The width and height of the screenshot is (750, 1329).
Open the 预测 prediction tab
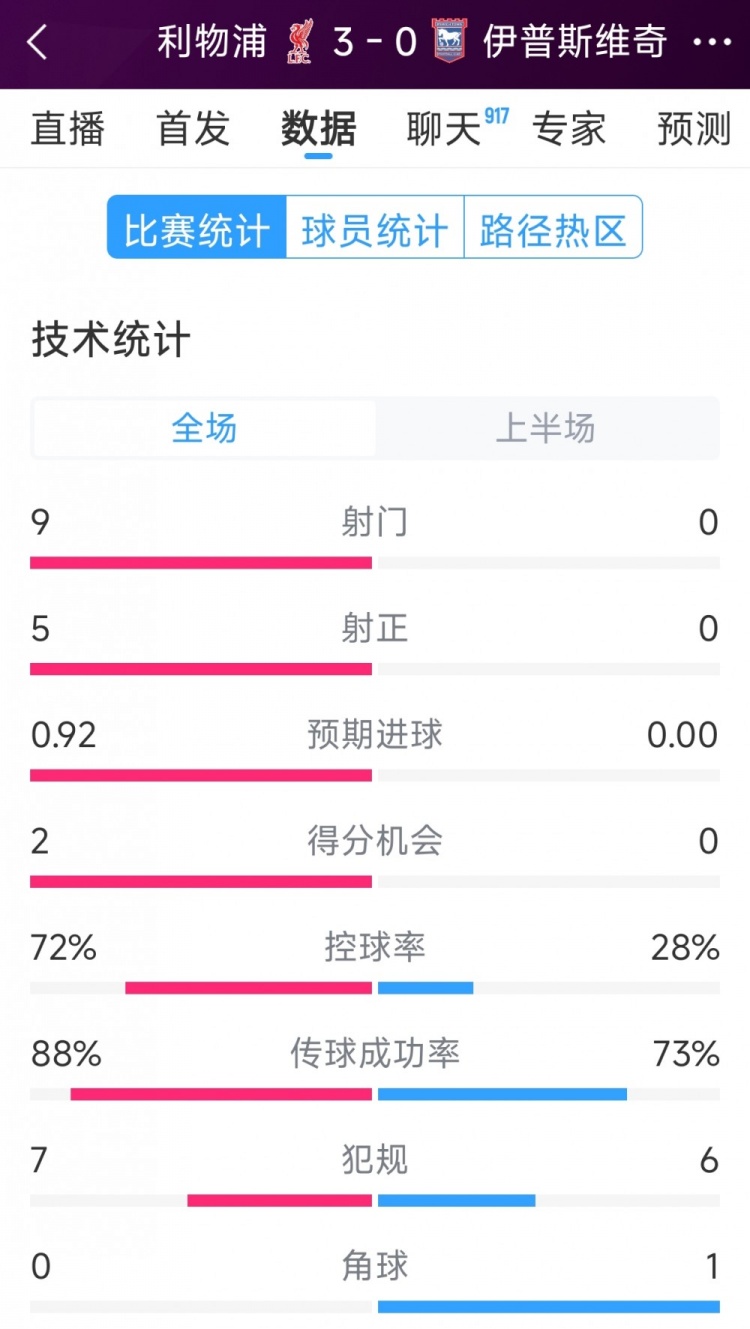pyautogui.click(x=694, y=129)
